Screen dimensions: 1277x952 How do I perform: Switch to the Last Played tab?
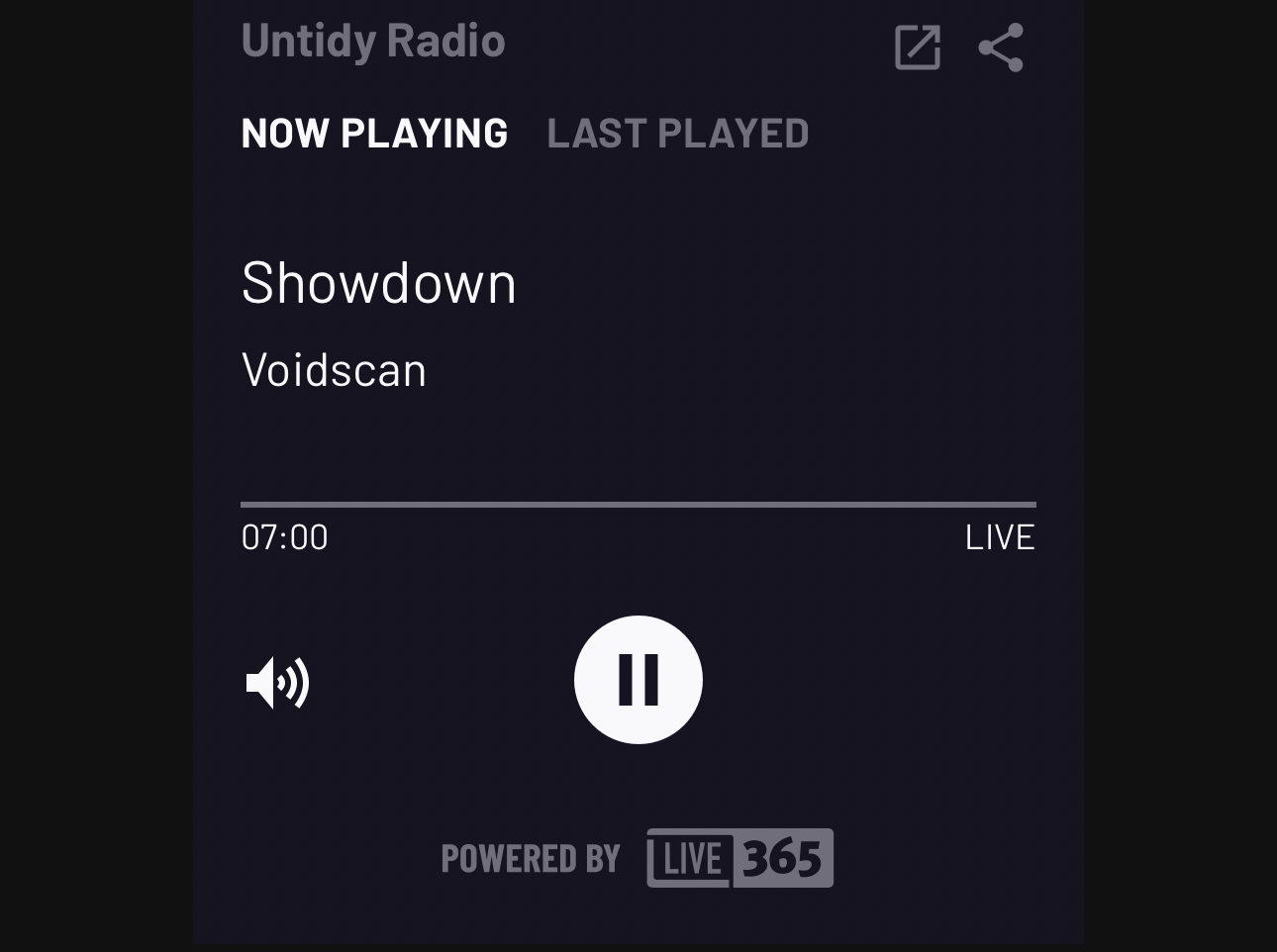(x=677, y=134)
